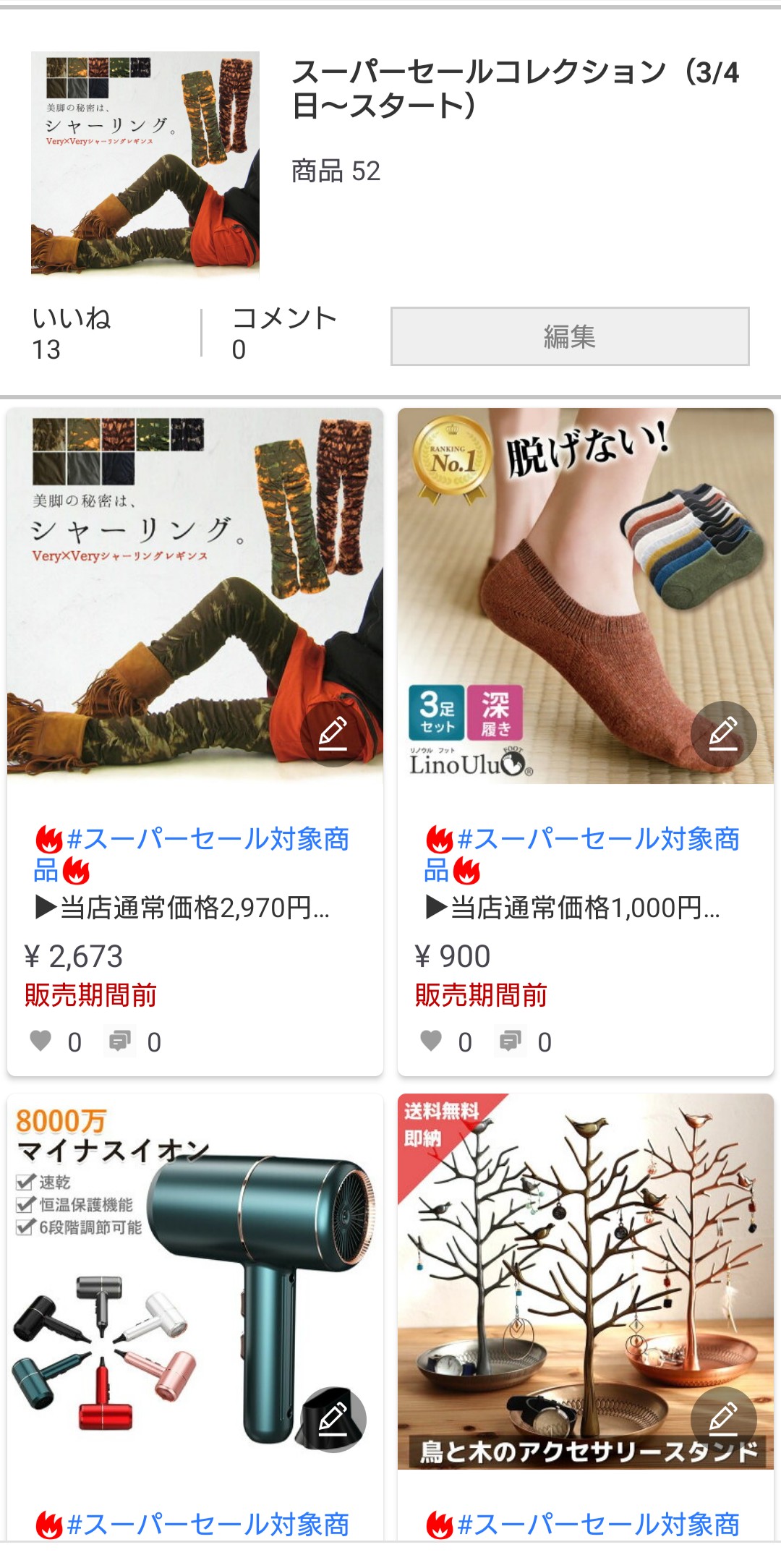This screenshot has width=781, height=1568.
Task: Edit the shirring leggings product
Action: (x=333, y=733)
